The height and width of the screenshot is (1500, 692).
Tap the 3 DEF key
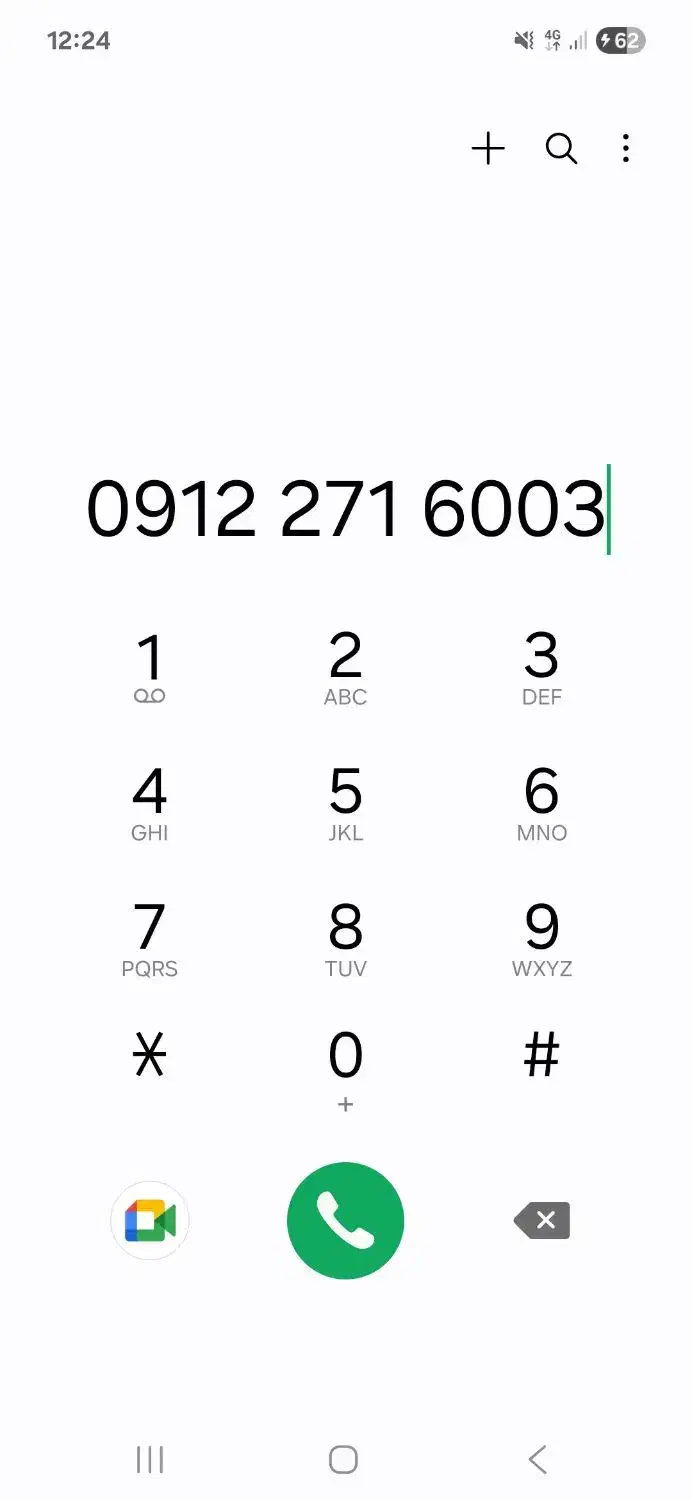[x=541, y=669]
